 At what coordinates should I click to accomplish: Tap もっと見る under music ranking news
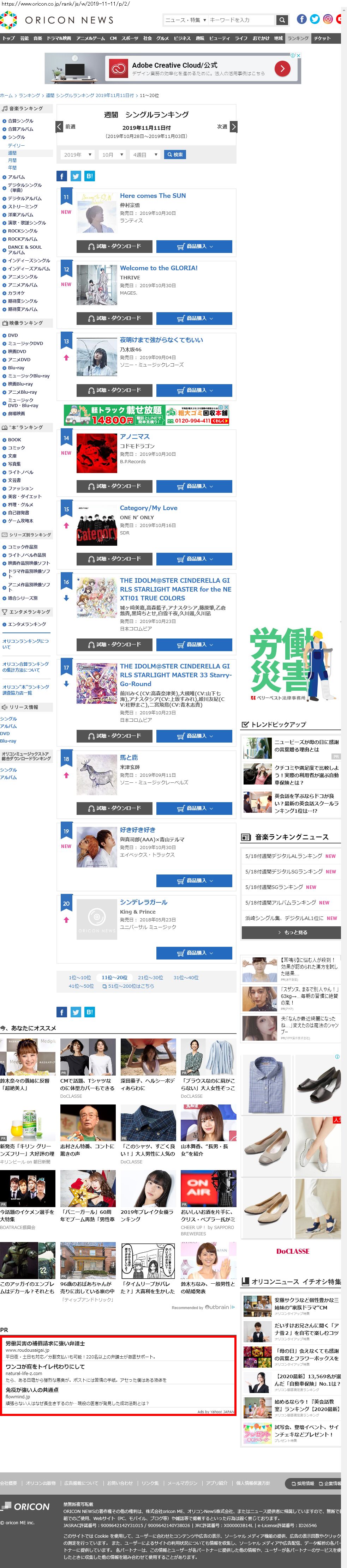point(291,932)
